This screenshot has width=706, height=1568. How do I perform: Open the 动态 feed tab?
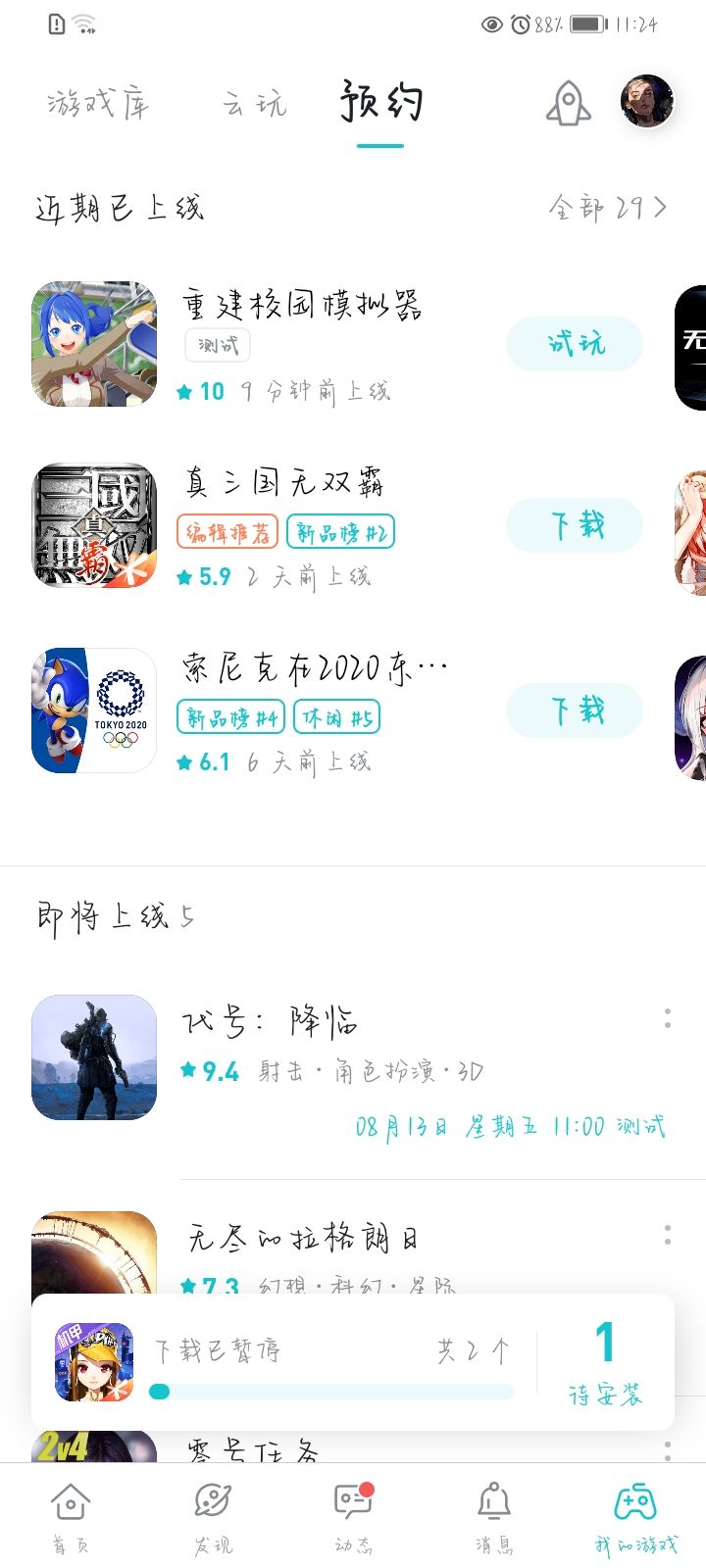coord(353,1517)
